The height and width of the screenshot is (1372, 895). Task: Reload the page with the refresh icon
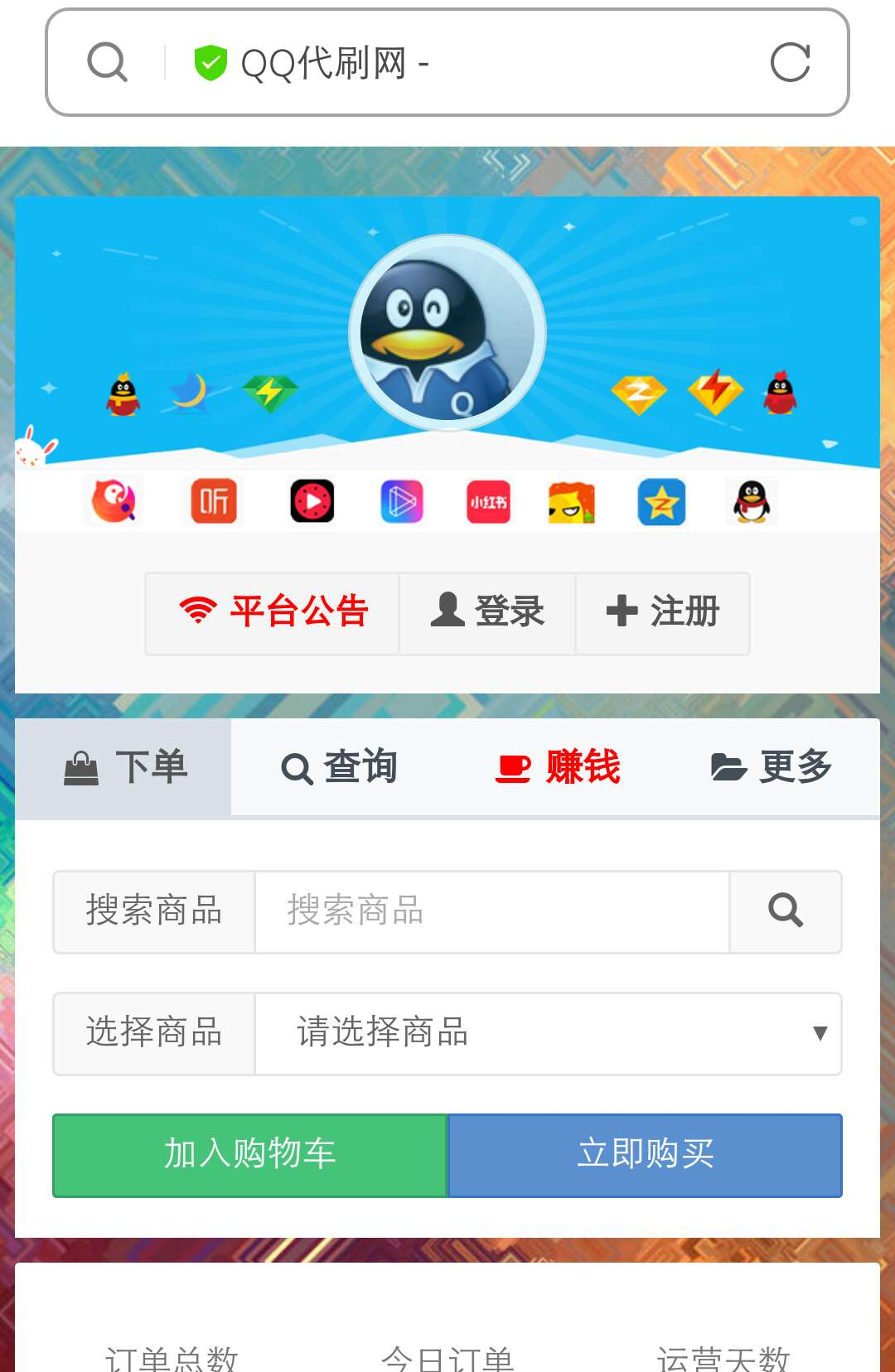click(789, 63)
